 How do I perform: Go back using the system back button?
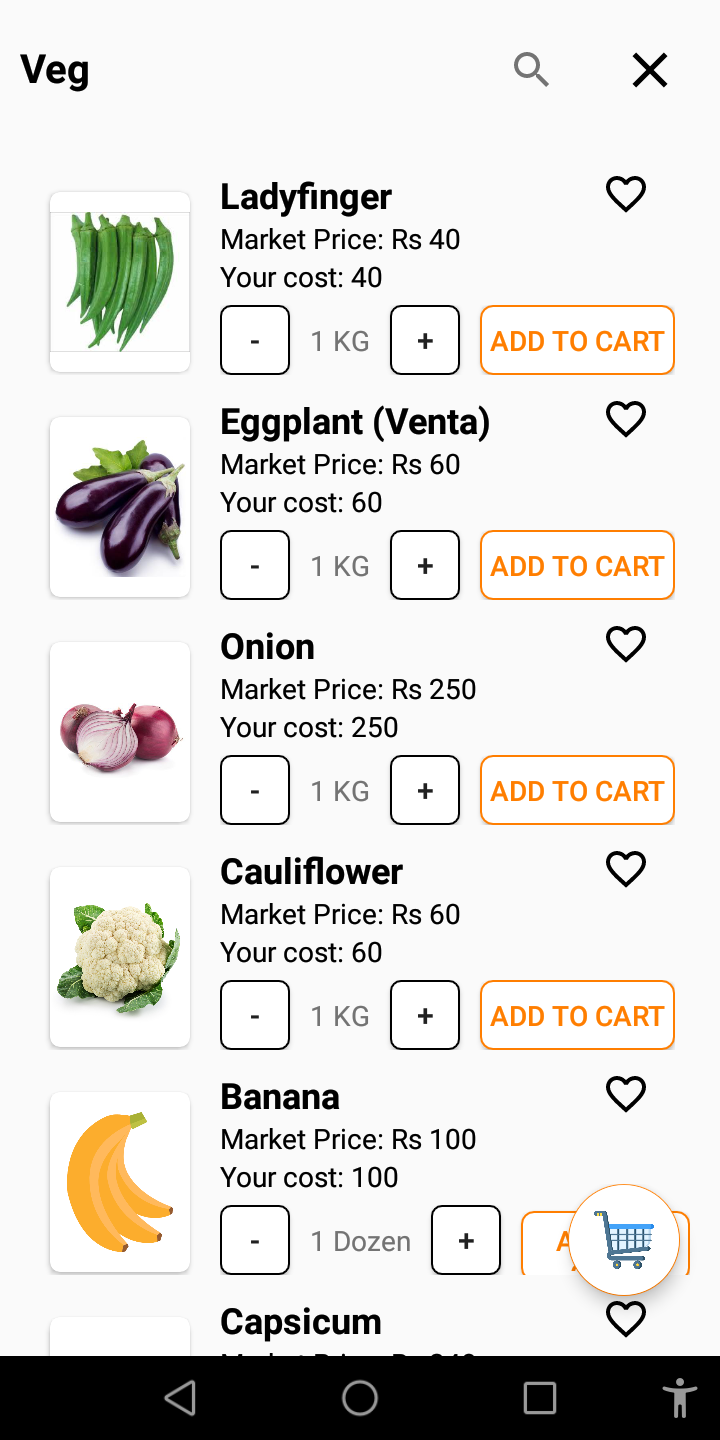coord(180,1398)
